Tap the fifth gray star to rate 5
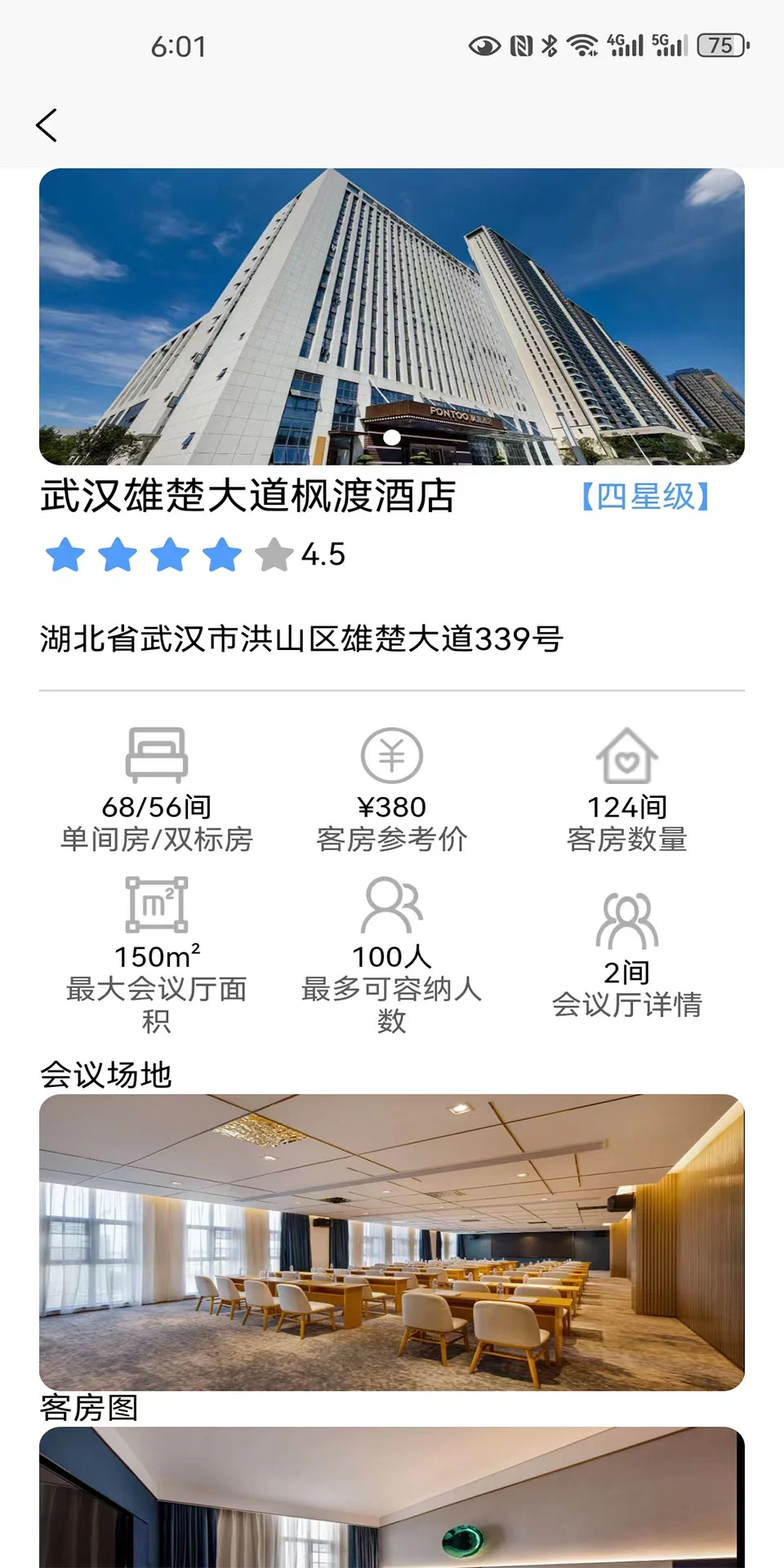 click(x=274, y=555)
